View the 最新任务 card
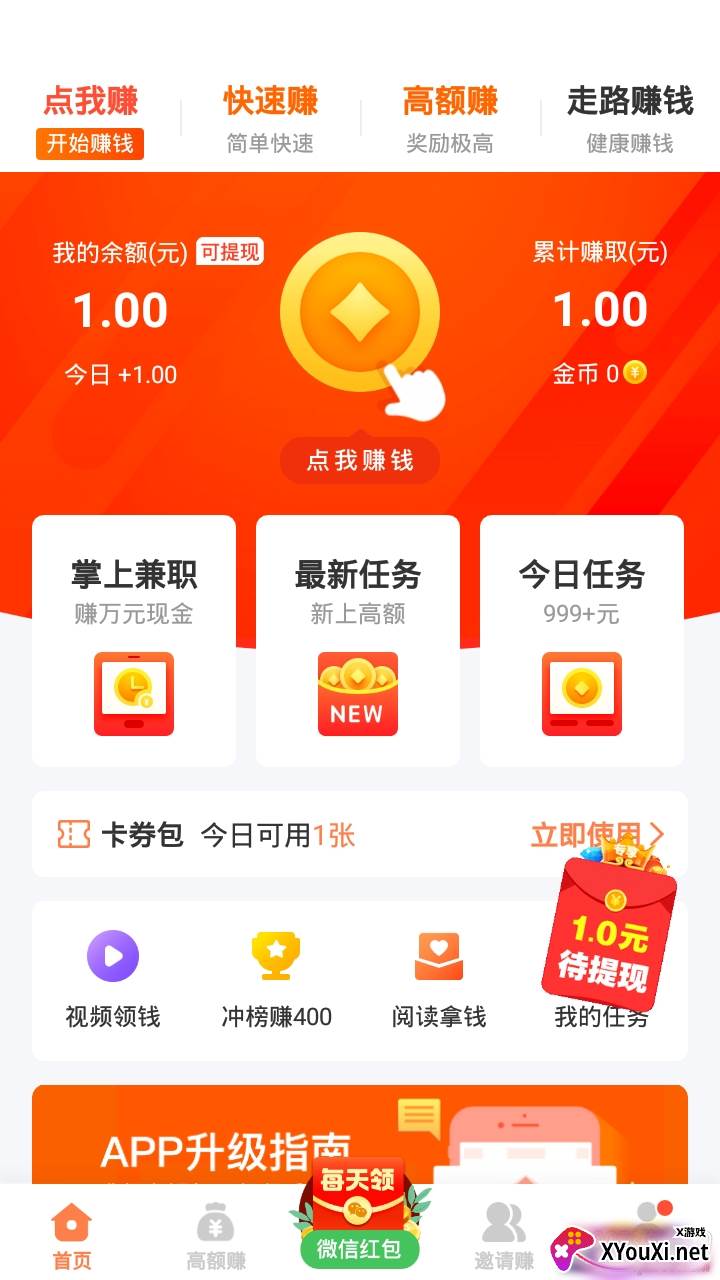 358,640
